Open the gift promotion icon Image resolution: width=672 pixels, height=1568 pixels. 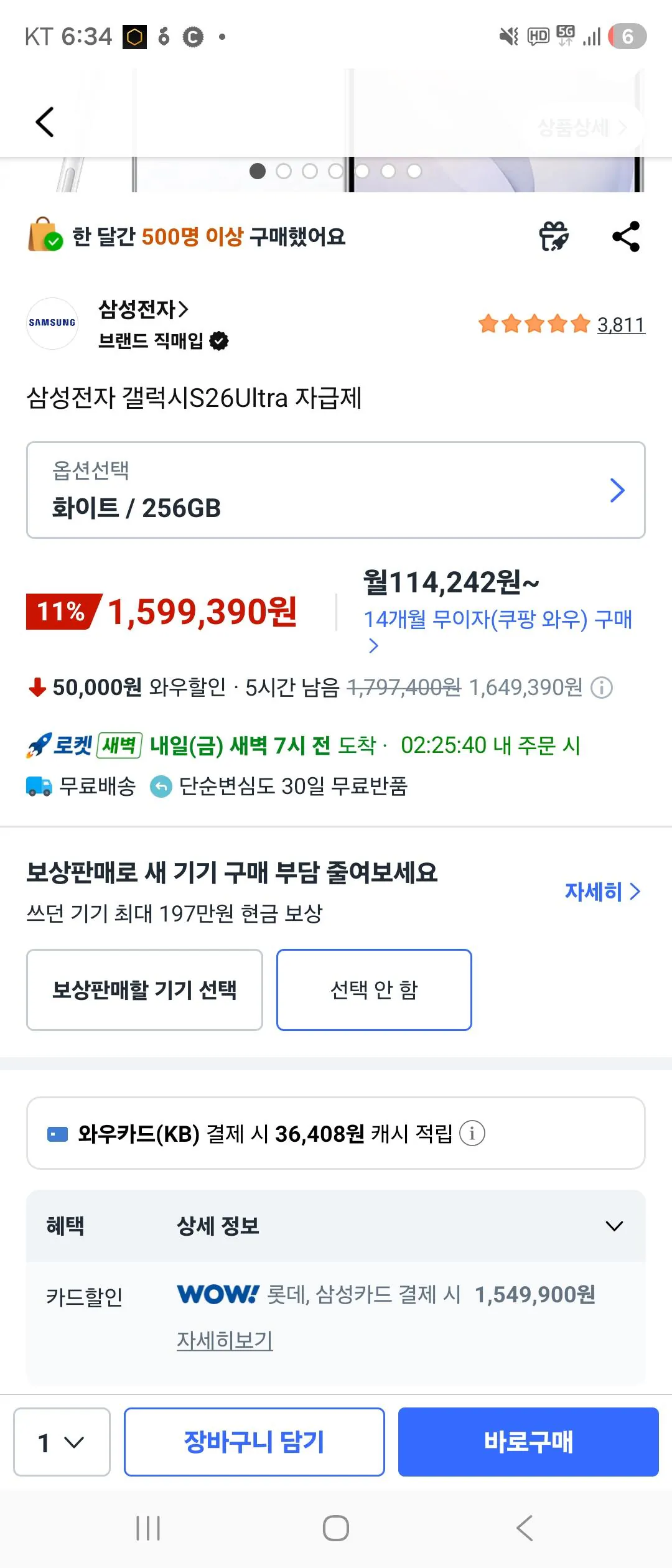click(555, 237)
